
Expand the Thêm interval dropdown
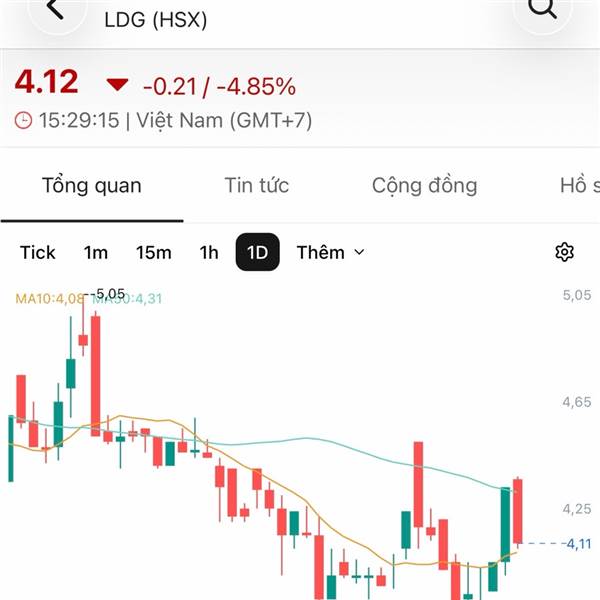click(x=331, y=253)
